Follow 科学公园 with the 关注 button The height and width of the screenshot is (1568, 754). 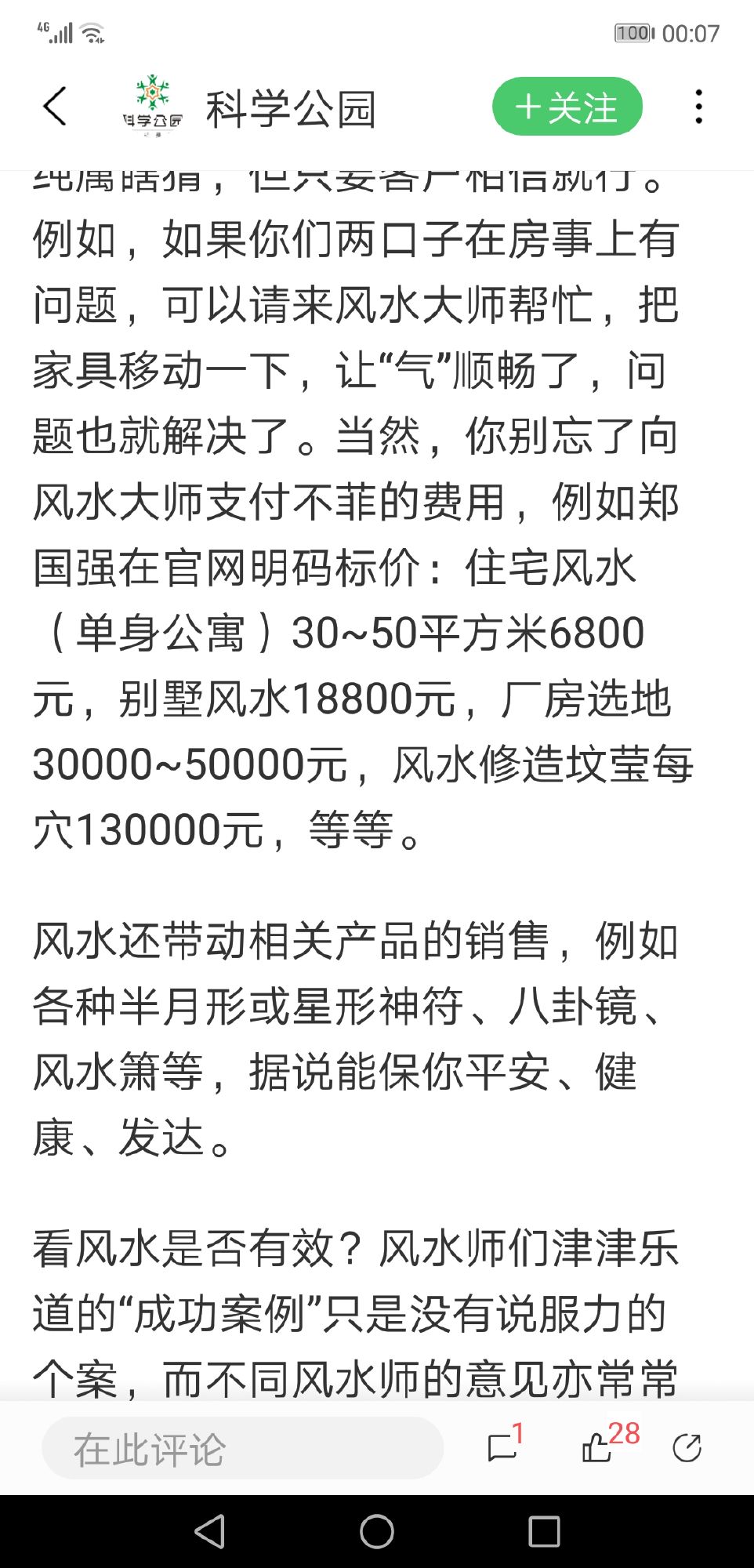pyautogui.click(x=567, y=107)
